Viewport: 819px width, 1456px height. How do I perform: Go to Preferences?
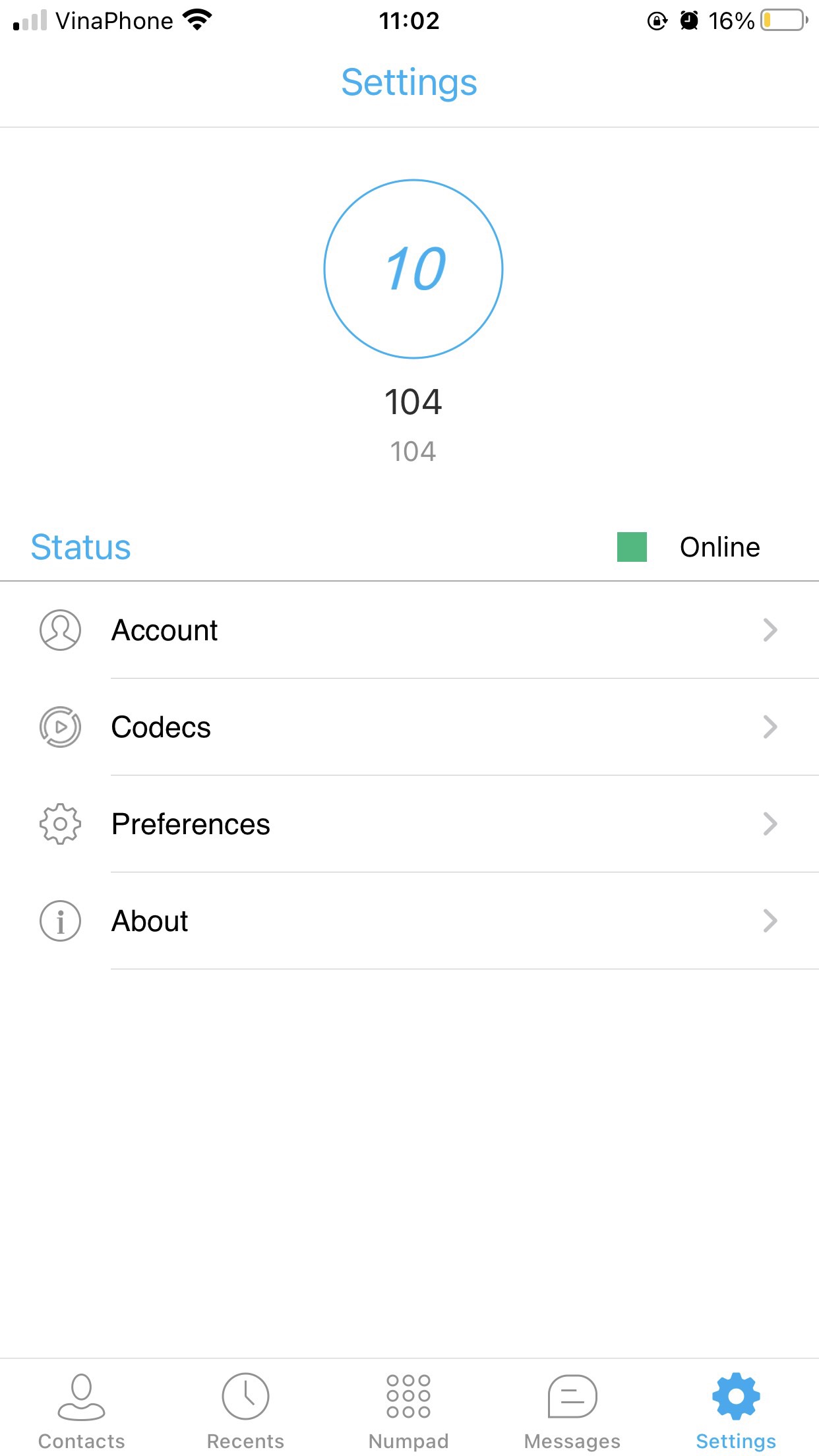coord(409,824)
